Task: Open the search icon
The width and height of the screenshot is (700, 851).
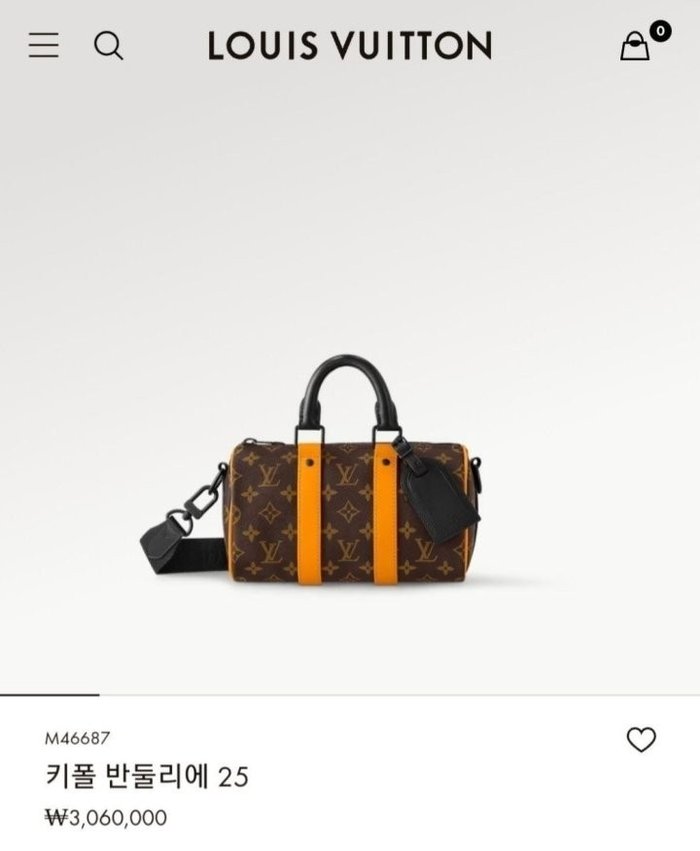Action: click(108, 45)
